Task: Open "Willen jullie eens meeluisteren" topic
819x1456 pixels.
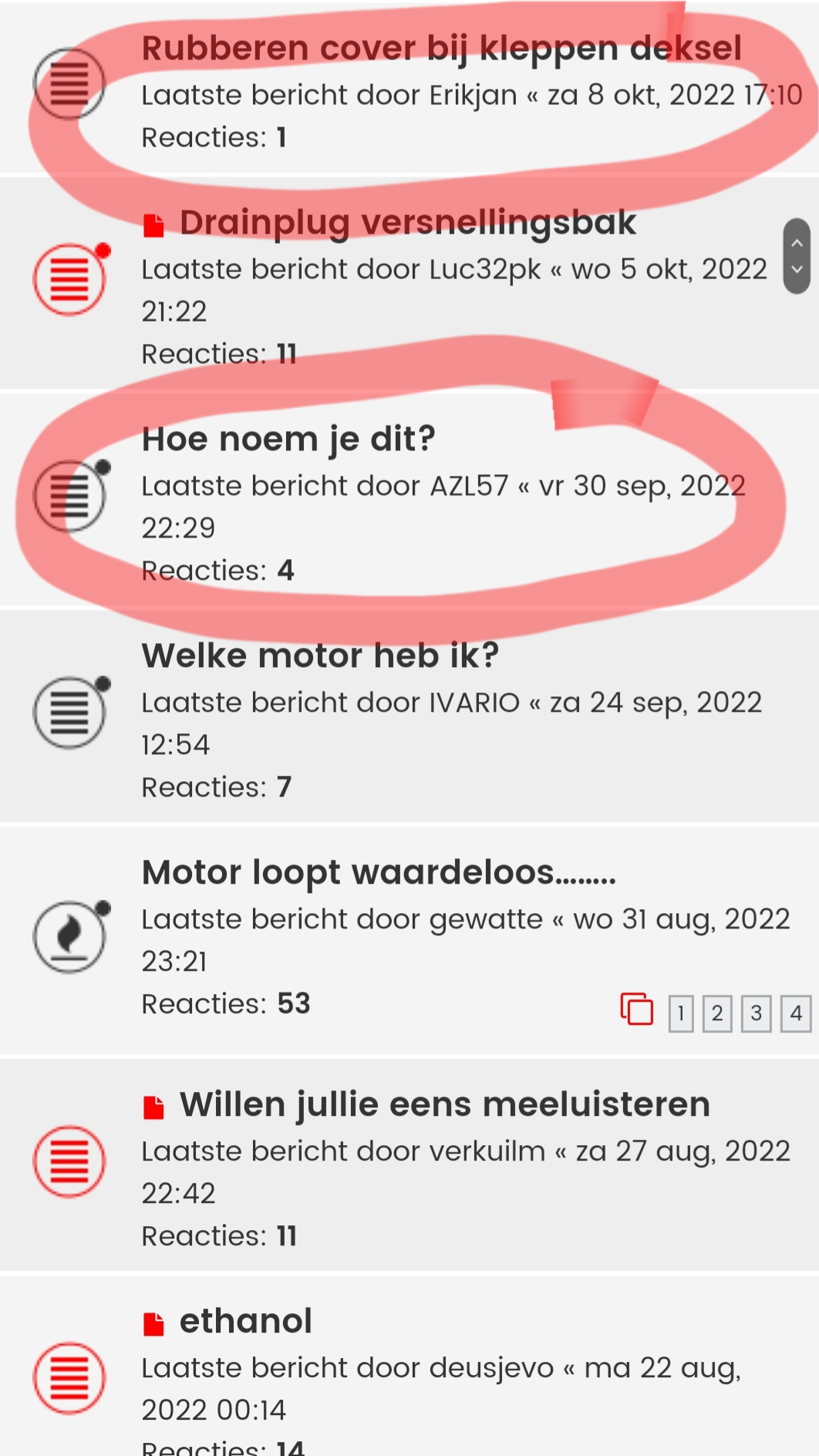Action: tap(444, 1104)
